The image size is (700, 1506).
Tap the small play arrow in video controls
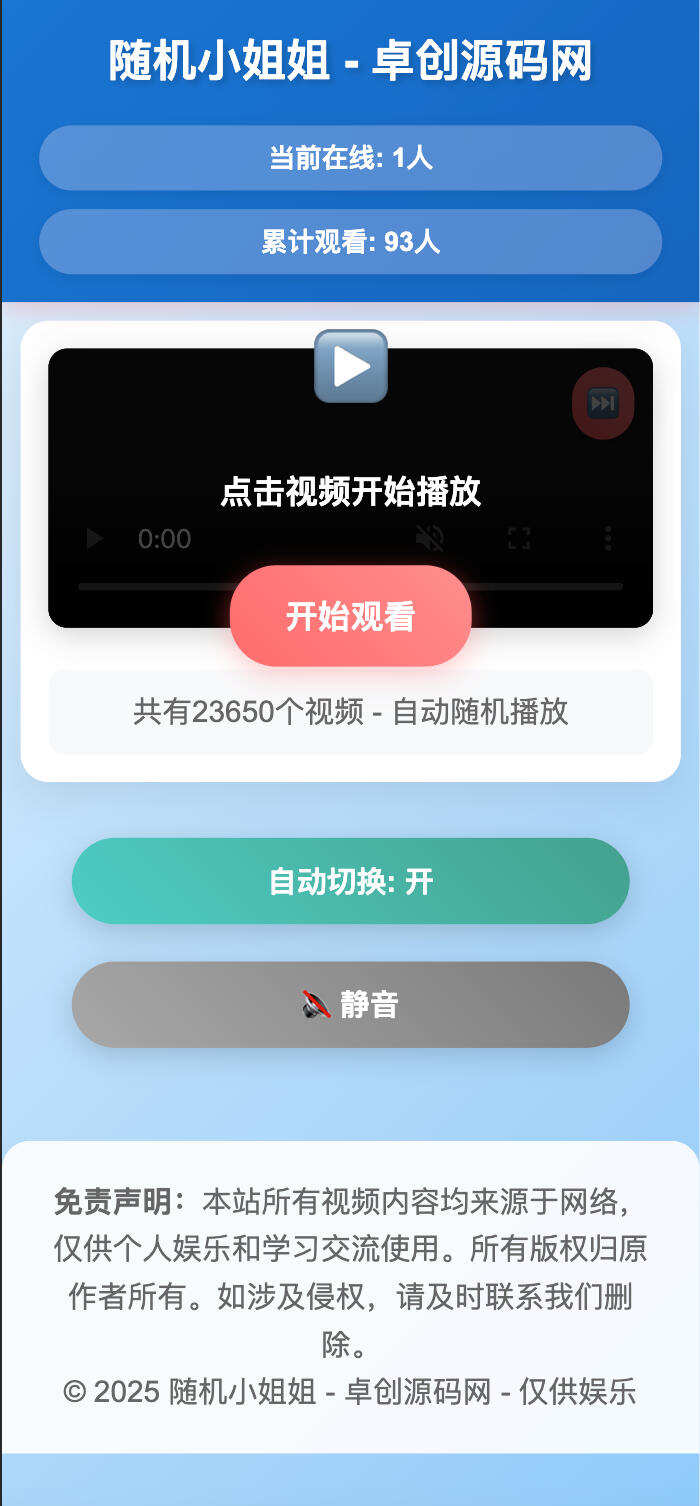pos(95,539)
